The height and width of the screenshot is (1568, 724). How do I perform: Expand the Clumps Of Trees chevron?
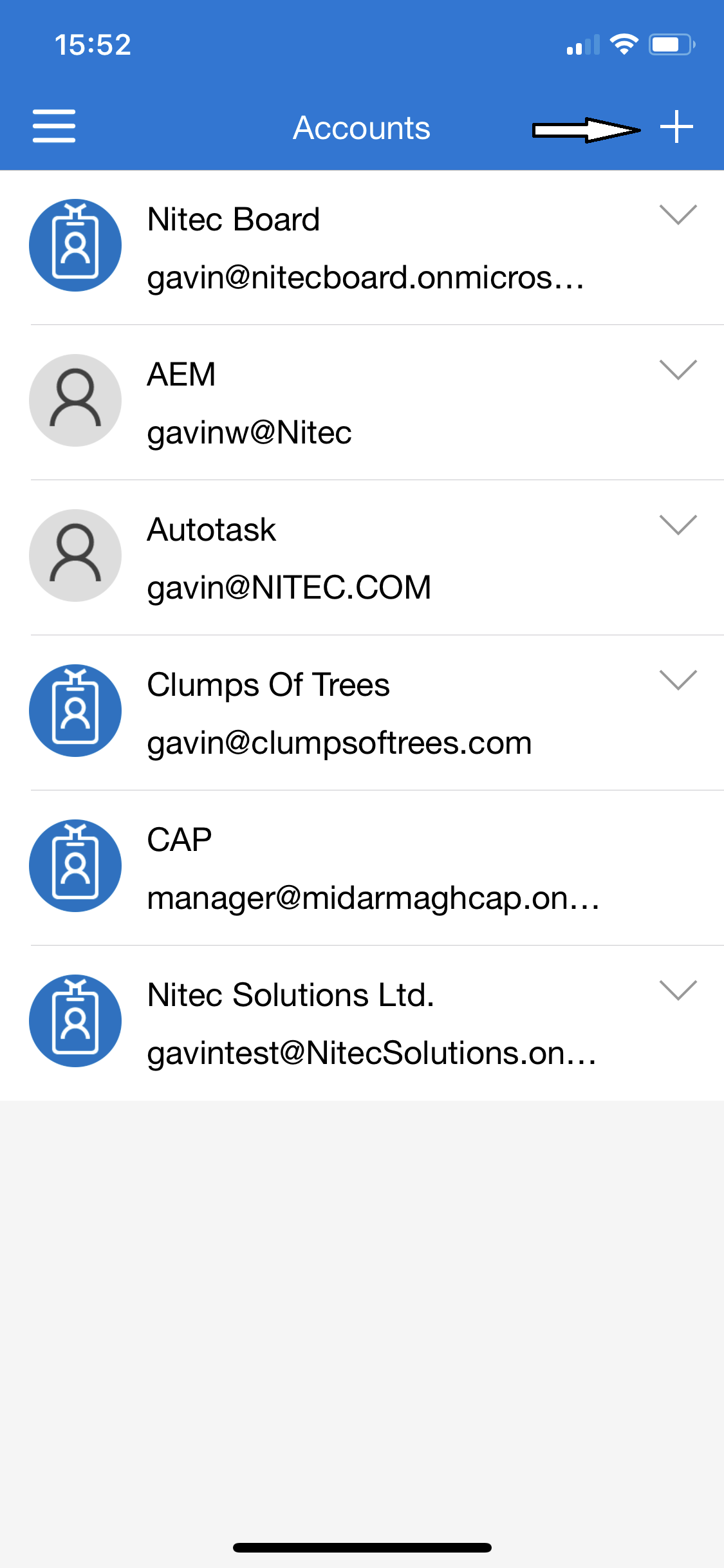(678, 680)
